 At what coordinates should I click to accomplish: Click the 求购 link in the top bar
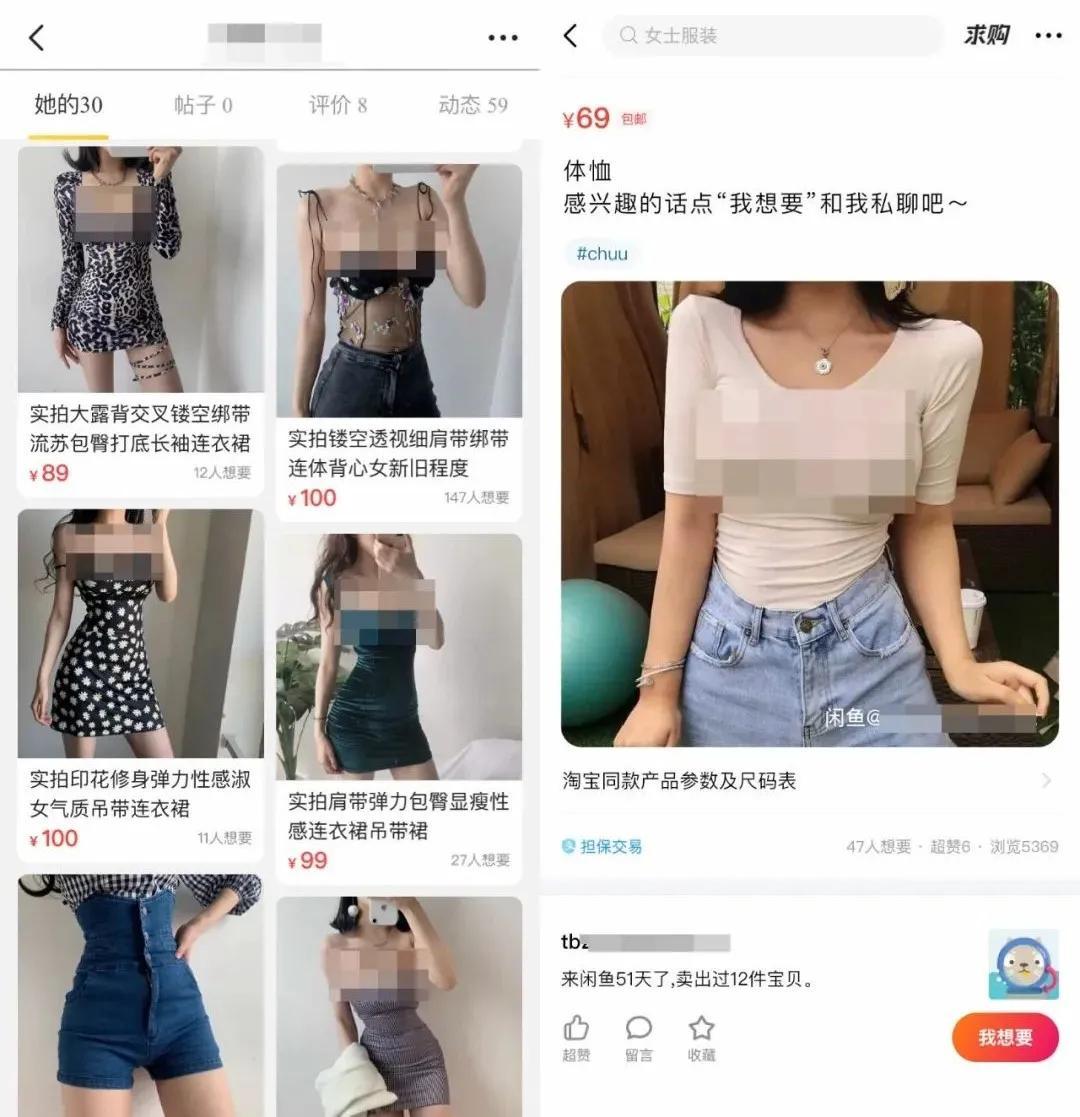pyautogui.click(x=985, y=34)
